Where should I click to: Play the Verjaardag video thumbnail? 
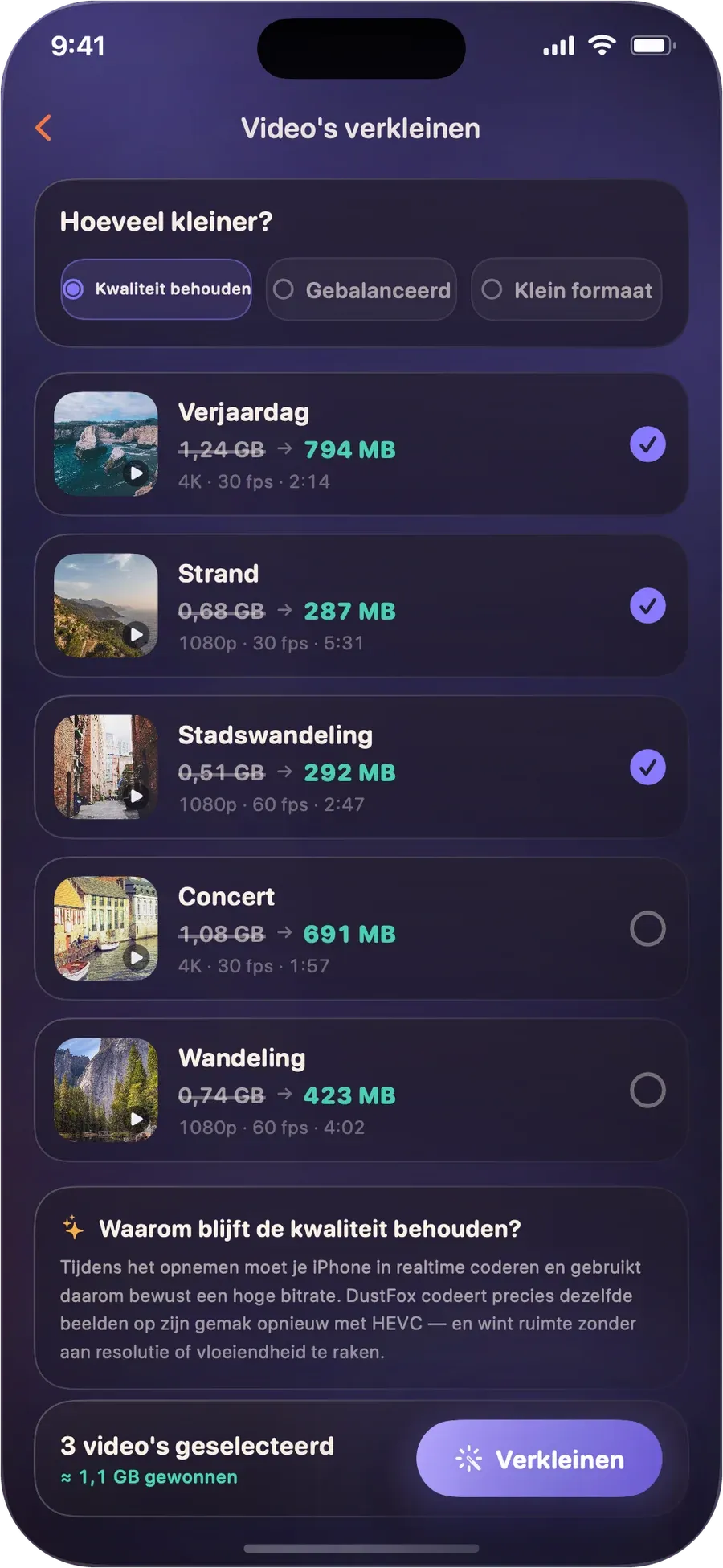tap(106, 444)
